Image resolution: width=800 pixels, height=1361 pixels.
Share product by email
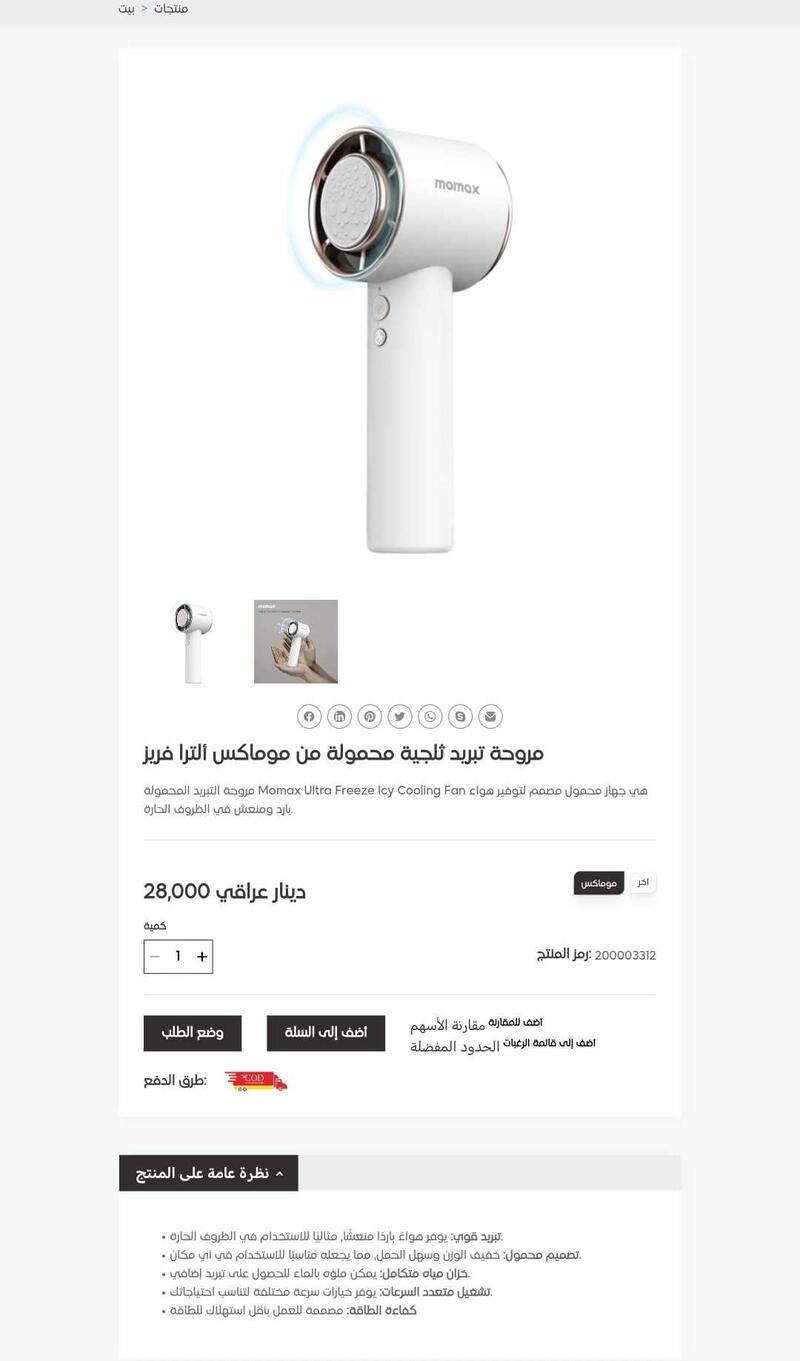pos(490,716)
